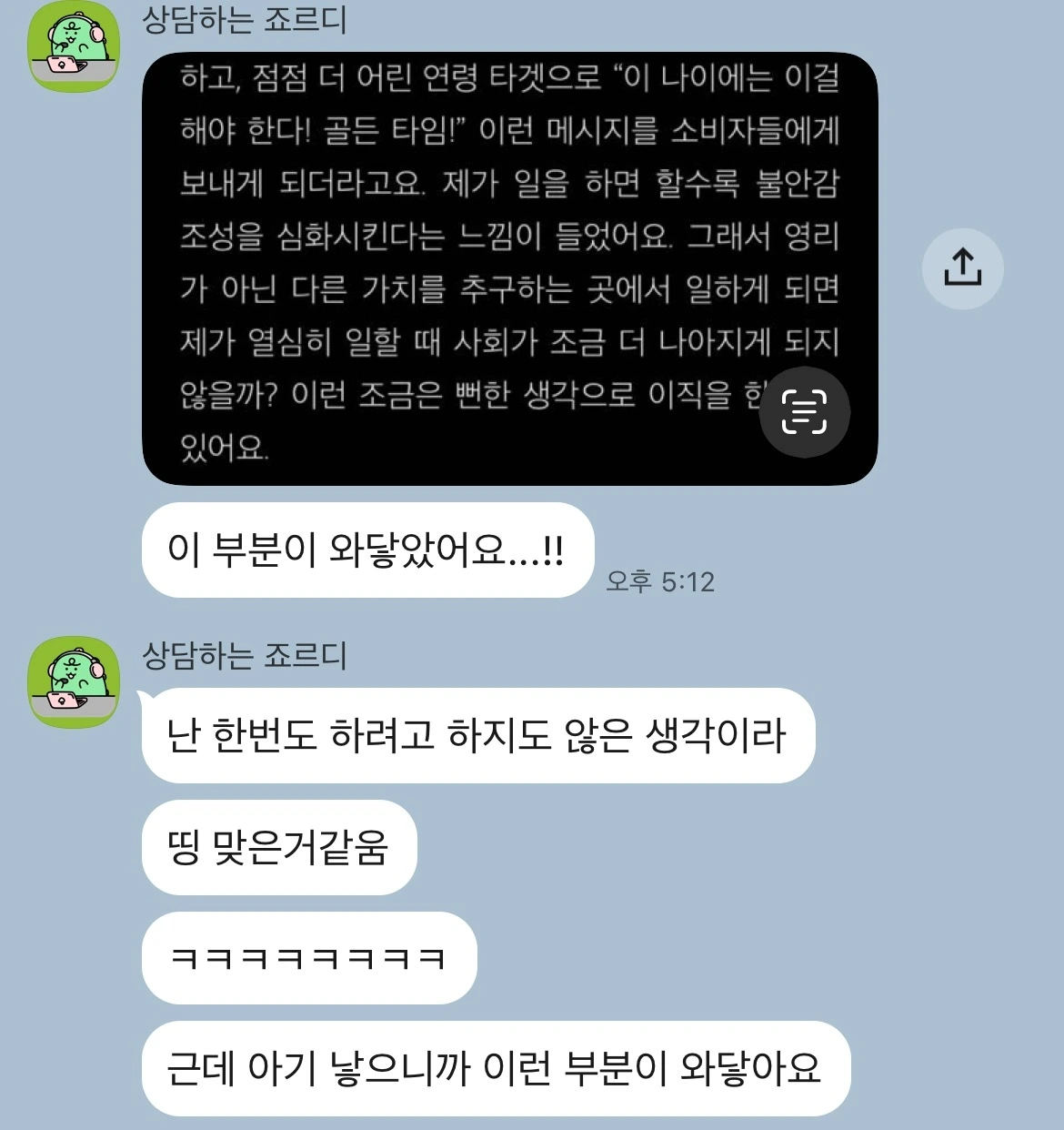The width and height of the screenshot is (1064, 1130).
Task: Open 상담하는 죠르디's profile picture above the image message
Action: 74,47
